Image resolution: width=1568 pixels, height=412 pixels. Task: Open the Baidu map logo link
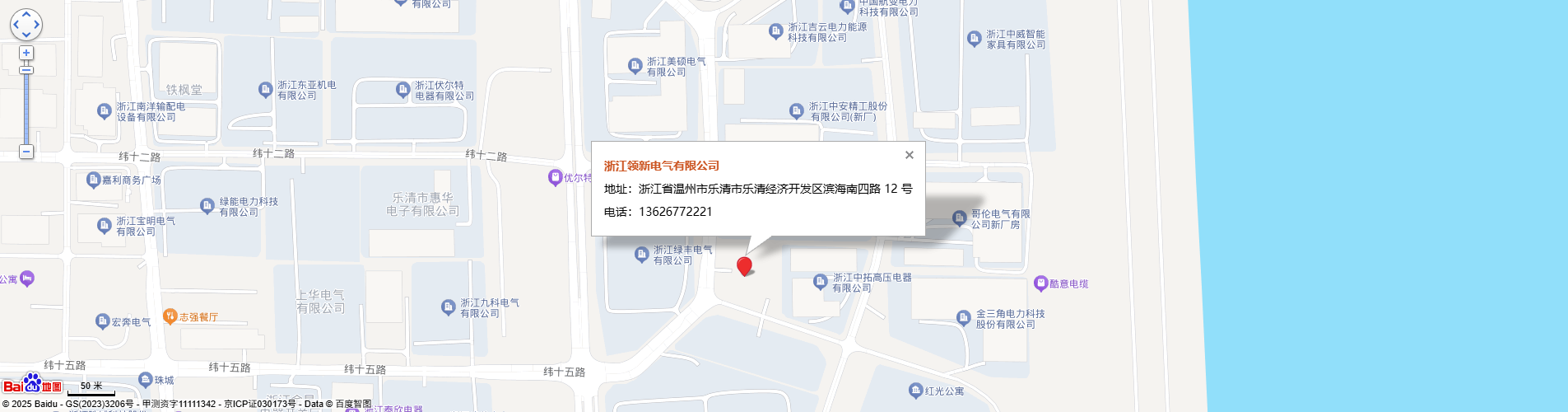[x=33, y=384]
